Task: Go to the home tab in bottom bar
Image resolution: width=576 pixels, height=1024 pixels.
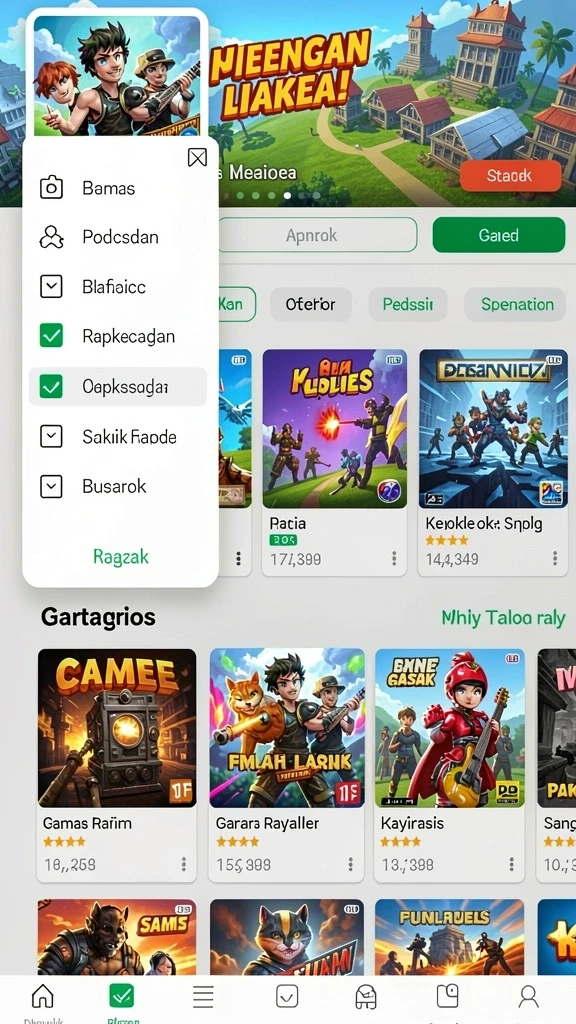Action: point(42,997)
